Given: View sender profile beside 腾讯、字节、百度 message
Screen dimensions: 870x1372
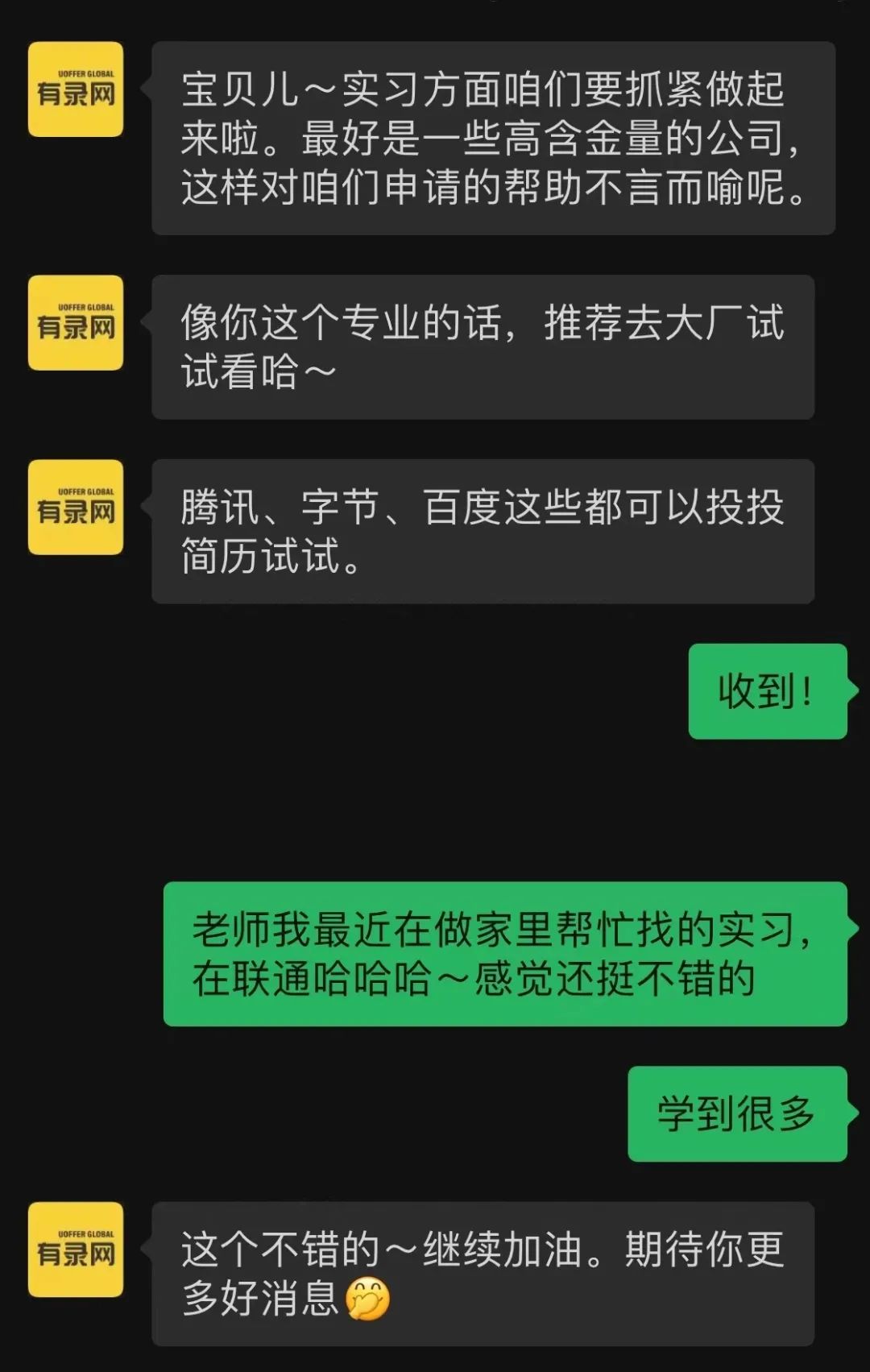Looking at the screenshot, I should pyautogui.click(x=76, y=508).
